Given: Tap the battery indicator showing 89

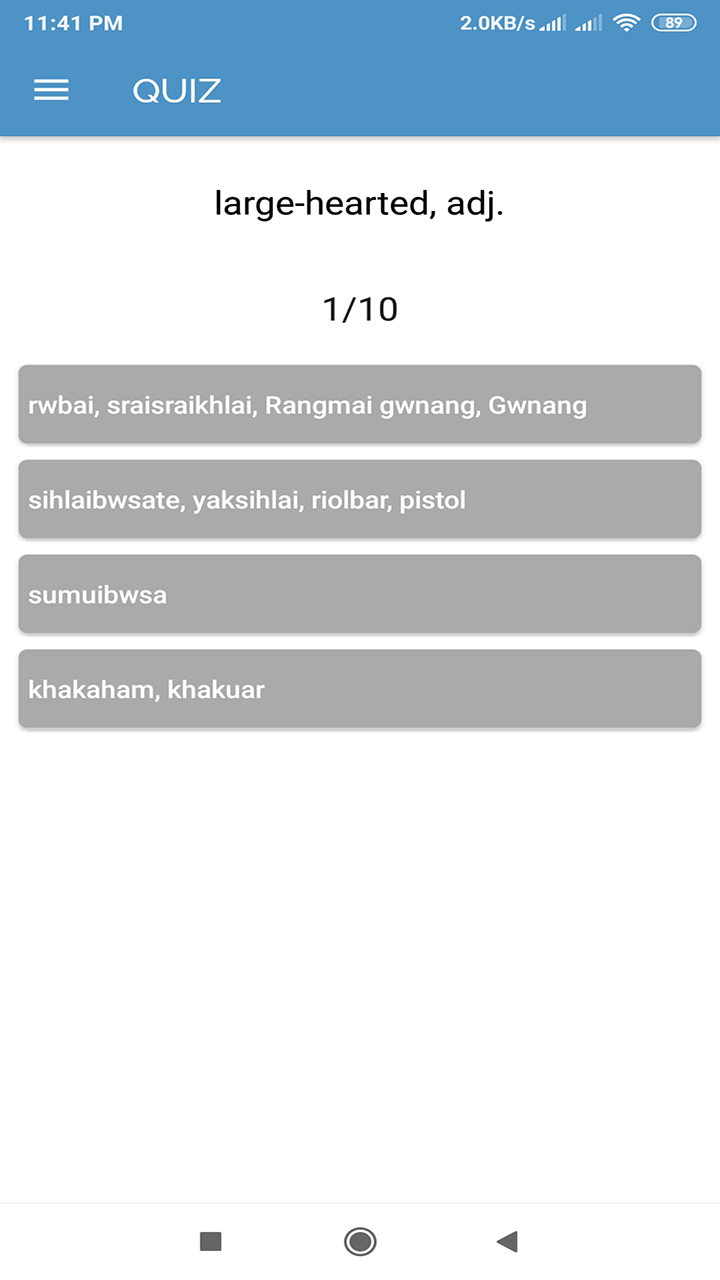Looking at the screenshot, I should 675,21.
